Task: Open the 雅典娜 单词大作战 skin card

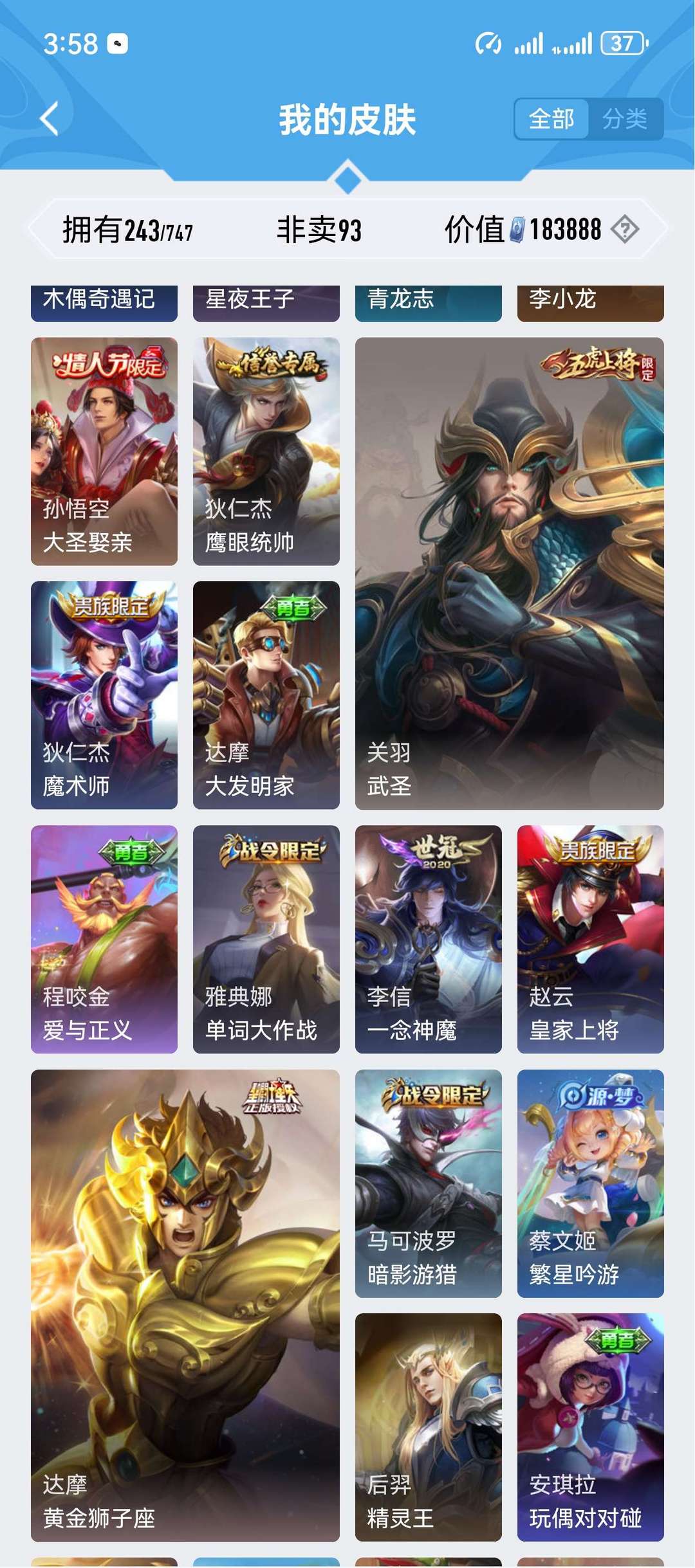Action: (266, 939)
